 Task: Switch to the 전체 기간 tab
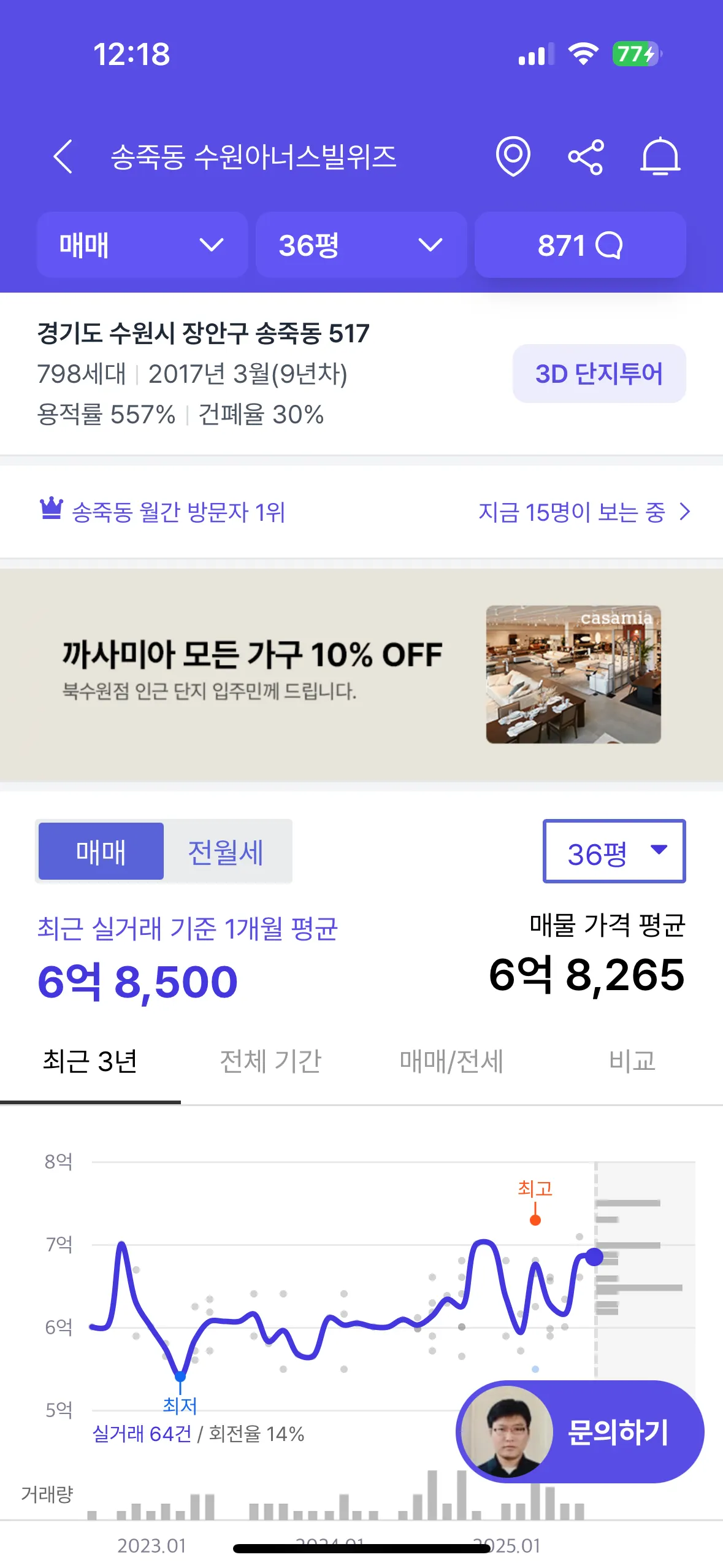click(x=270, y=1061)
